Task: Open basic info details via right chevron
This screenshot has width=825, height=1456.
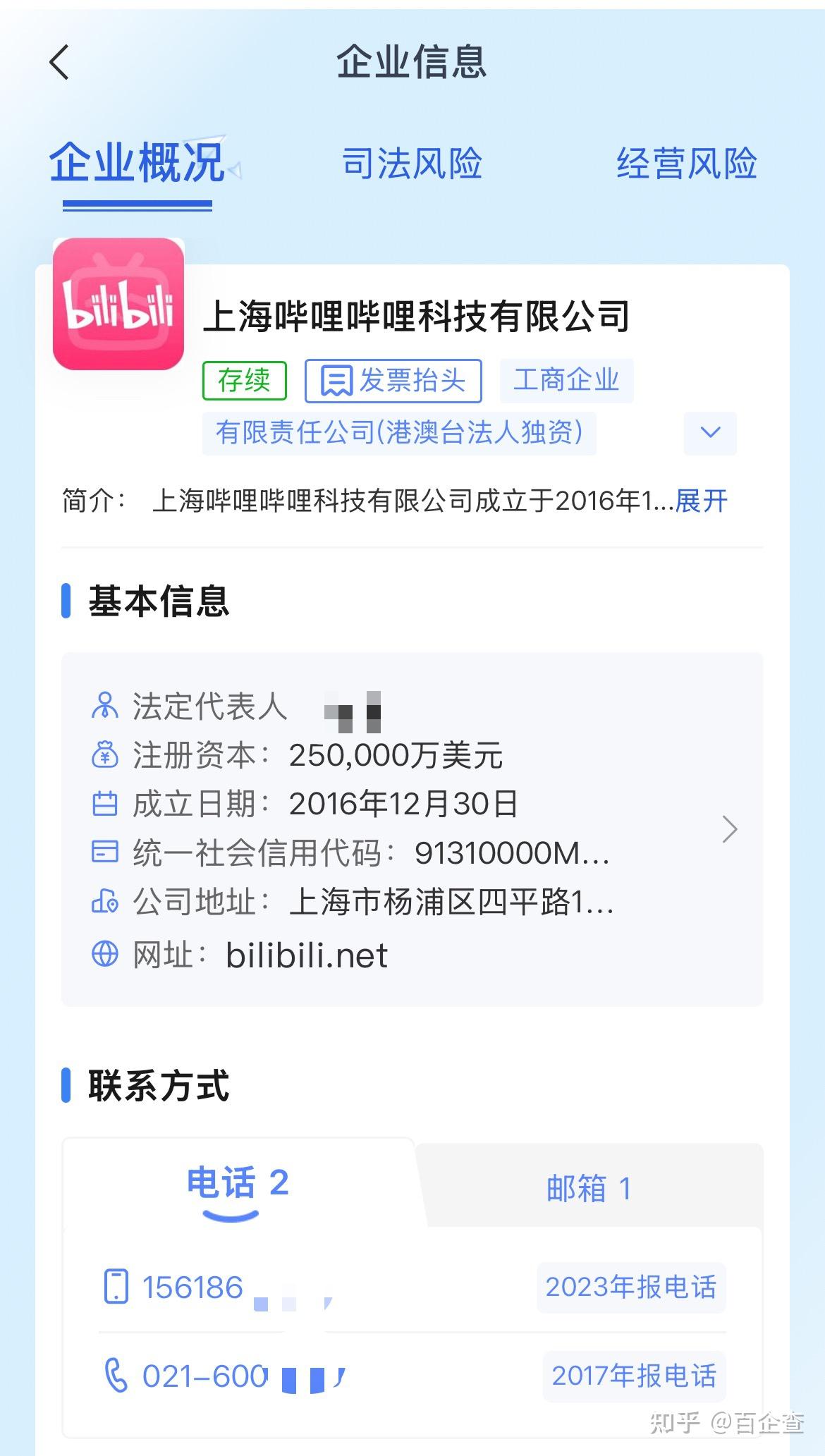Action: (x=730, y=830)
